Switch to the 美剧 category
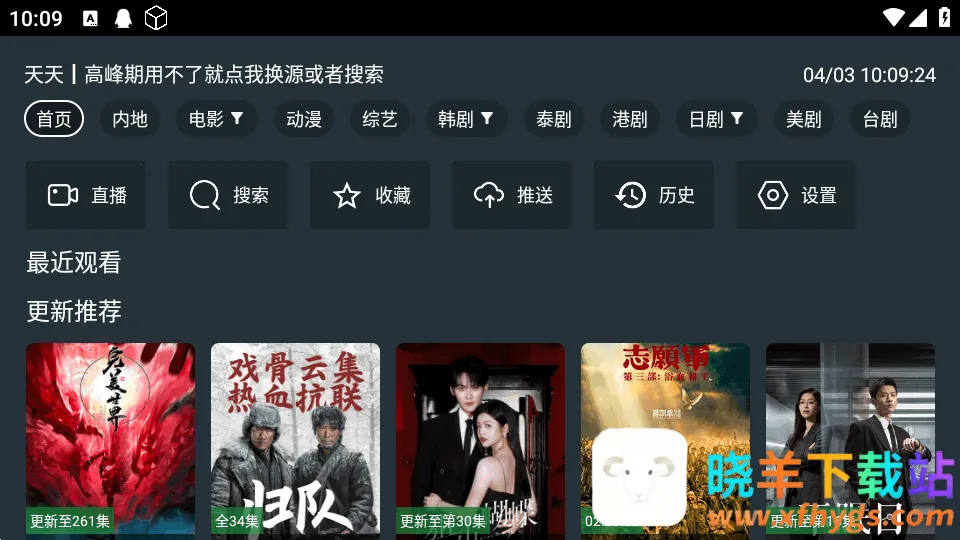 point(804,119)
